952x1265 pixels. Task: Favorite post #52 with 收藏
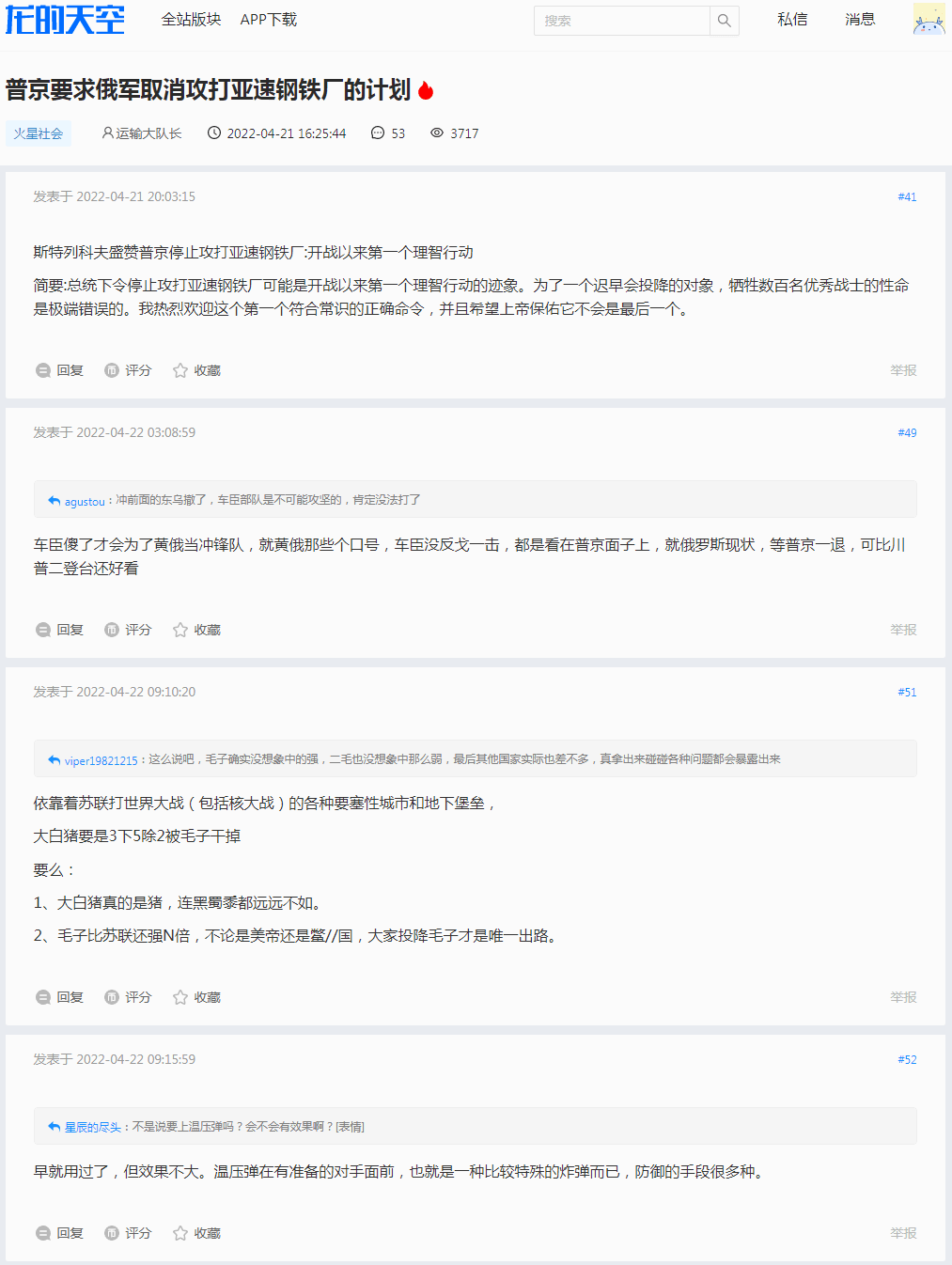coord(196,1233)
